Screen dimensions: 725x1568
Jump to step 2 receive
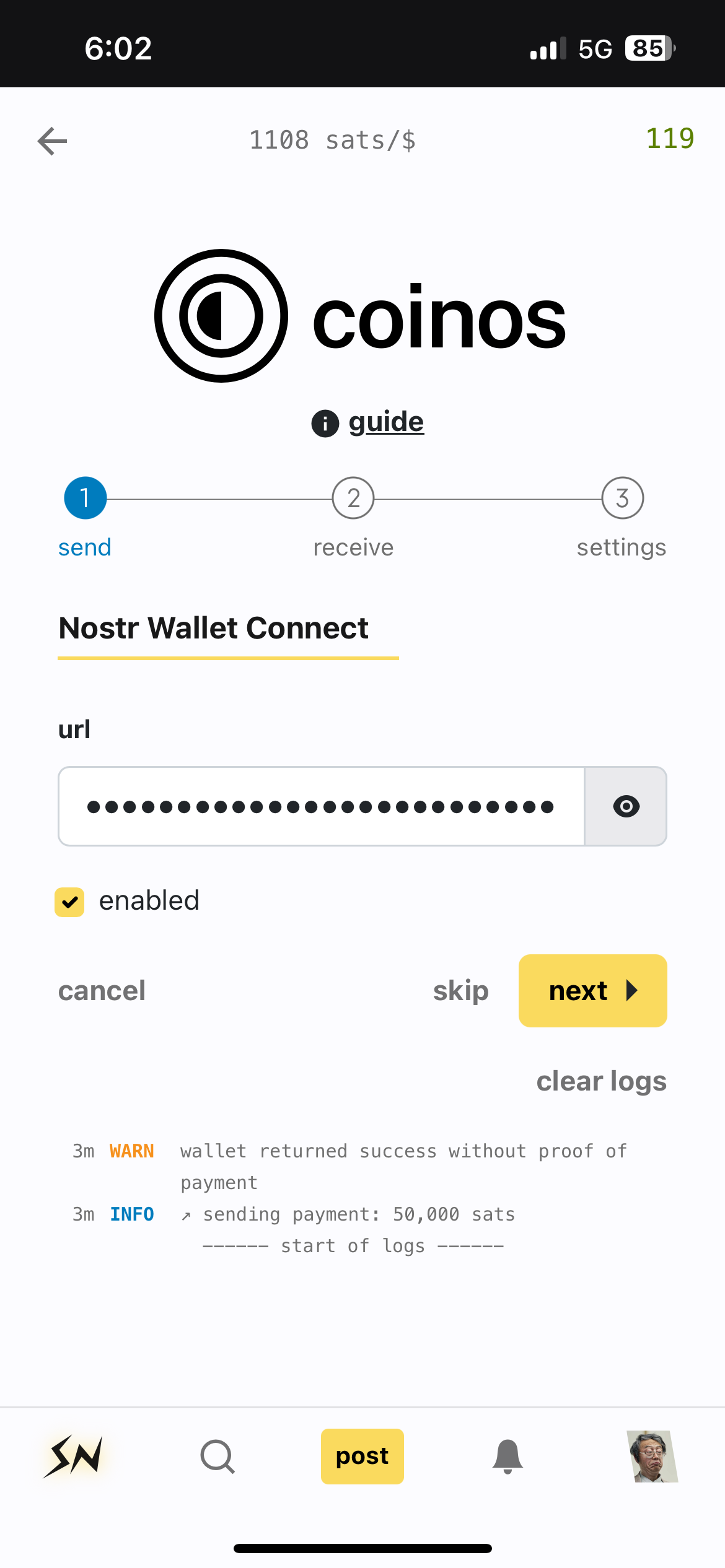tap(353, 499)
